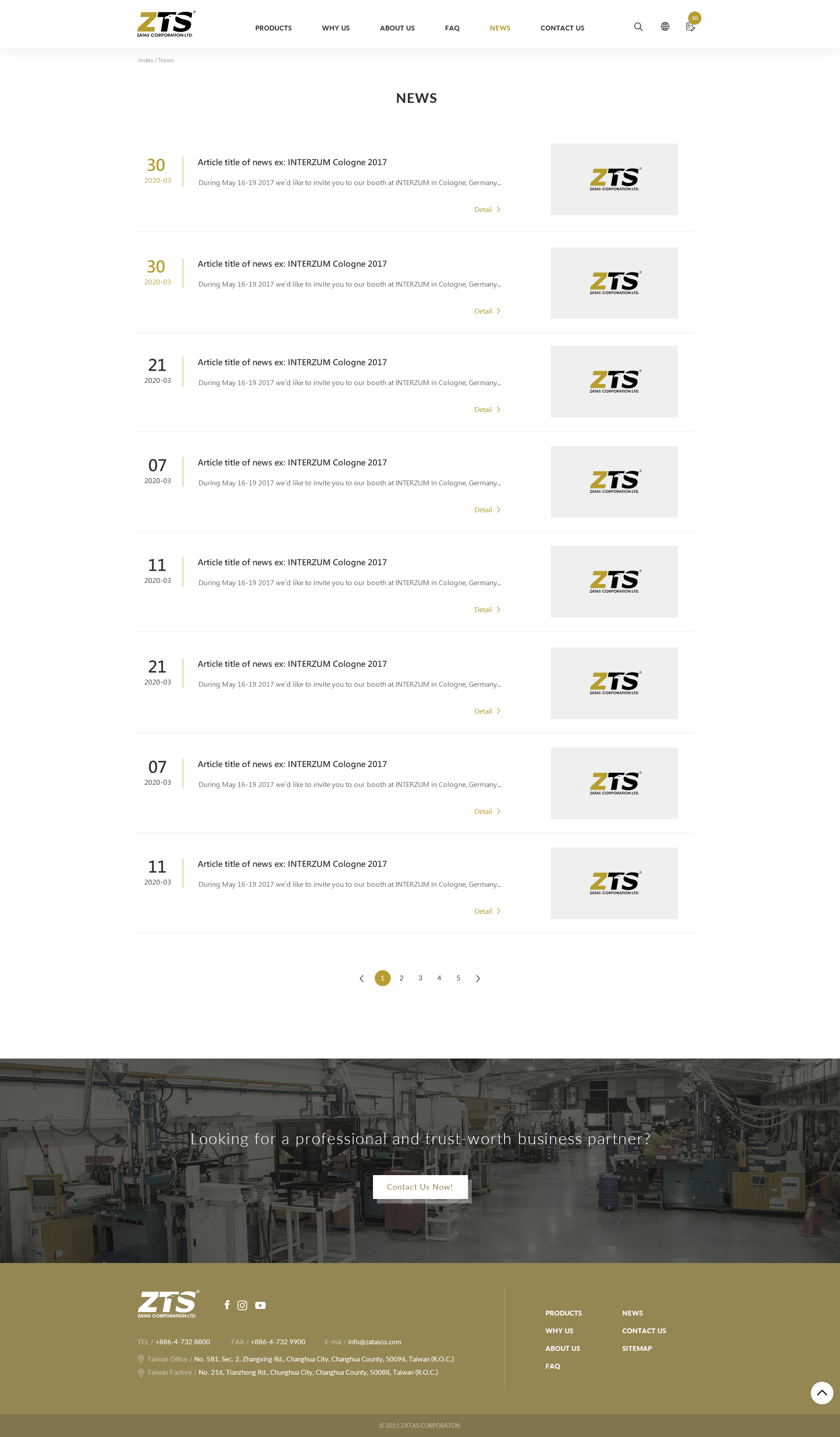Open SITEMAP link in footer
Image resolution: width=840 pixels, height=1437 pixels.
tap(637, 1348)
